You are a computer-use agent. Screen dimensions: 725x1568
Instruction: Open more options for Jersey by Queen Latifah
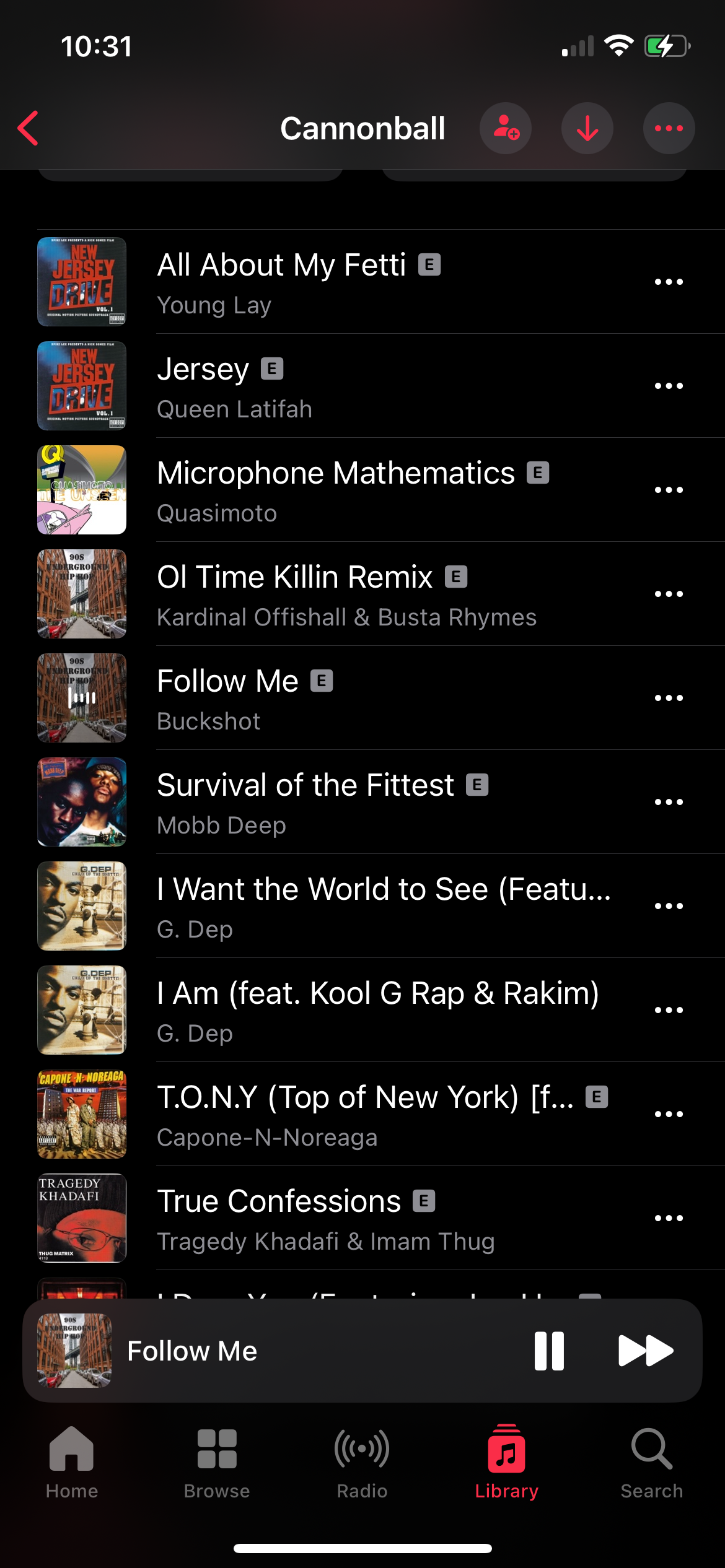669,386
